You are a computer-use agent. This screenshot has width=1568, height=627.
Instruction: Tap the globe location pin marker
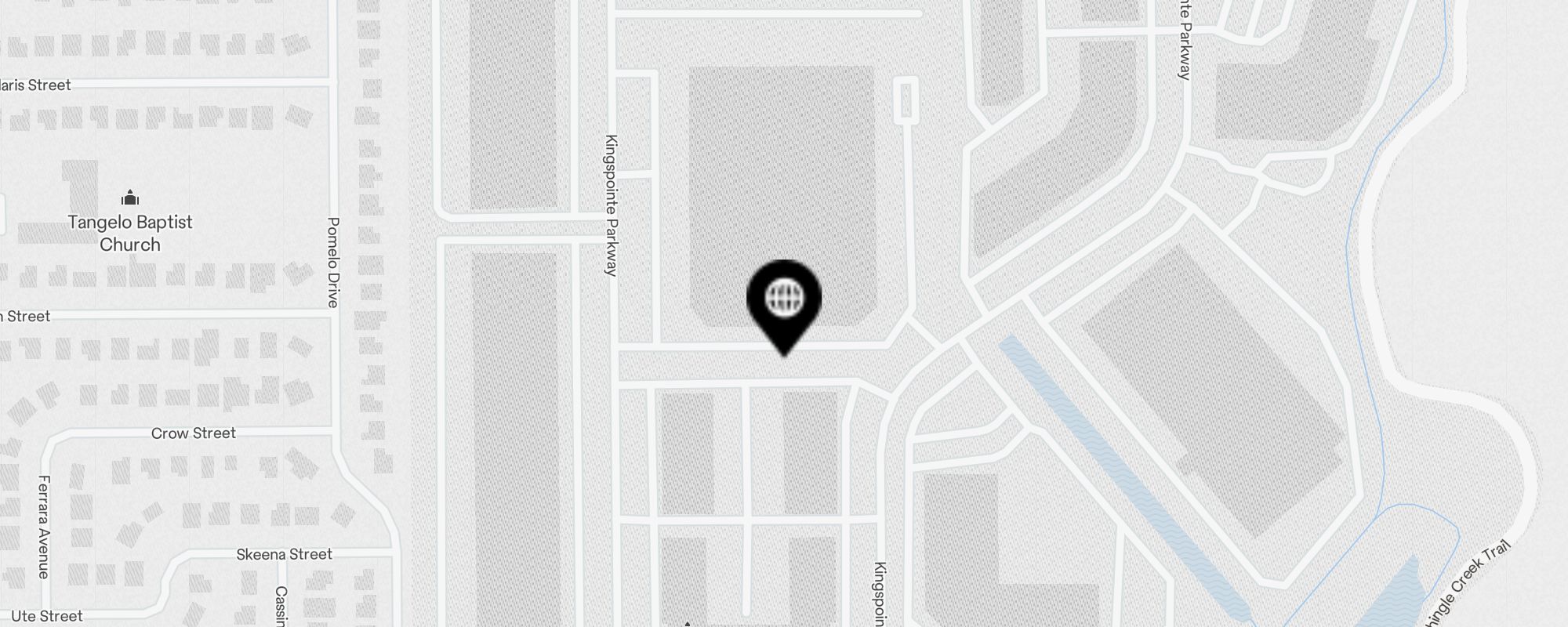tap(784, 300)
